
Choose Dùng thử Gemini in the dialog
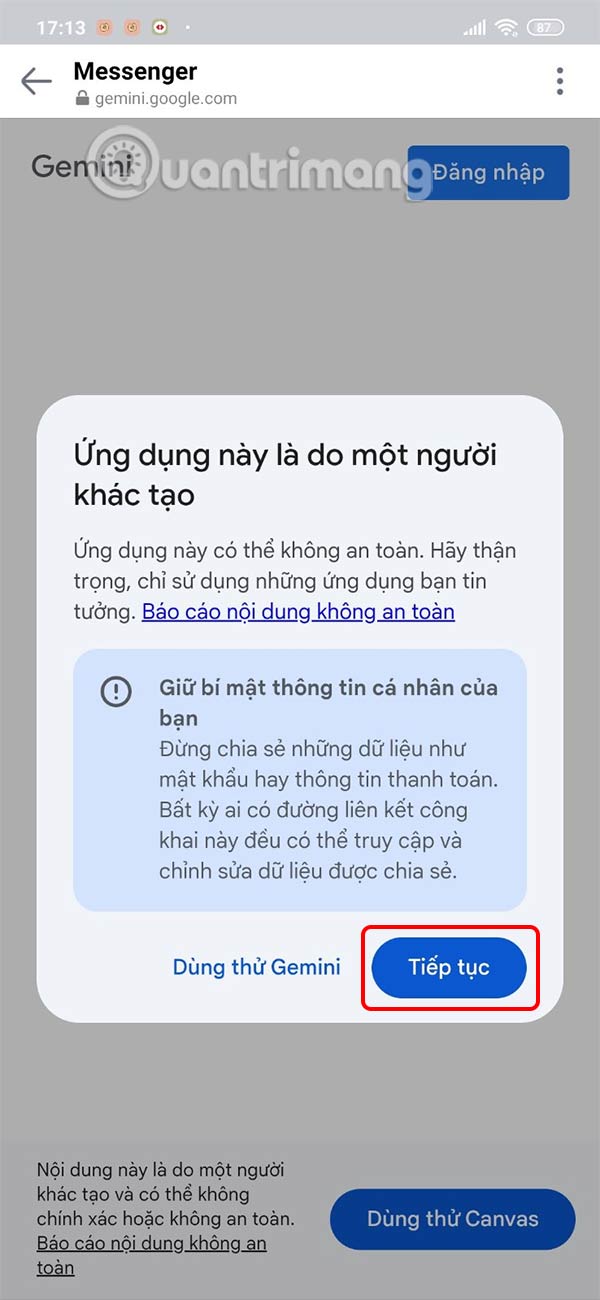pyautogui.click(x=256, y=967)
